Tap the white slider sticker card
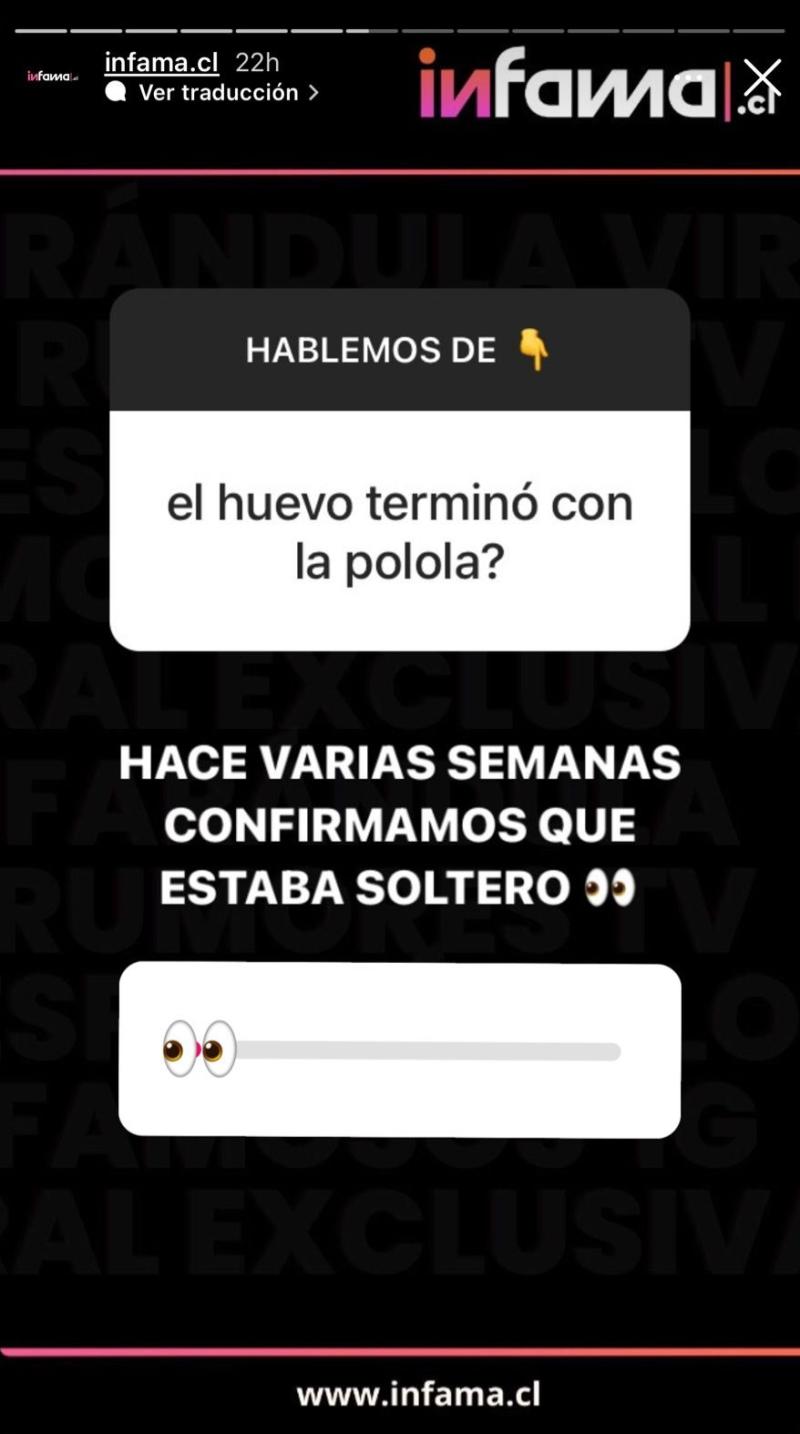800x1434 pixels. pos(400,1051)
